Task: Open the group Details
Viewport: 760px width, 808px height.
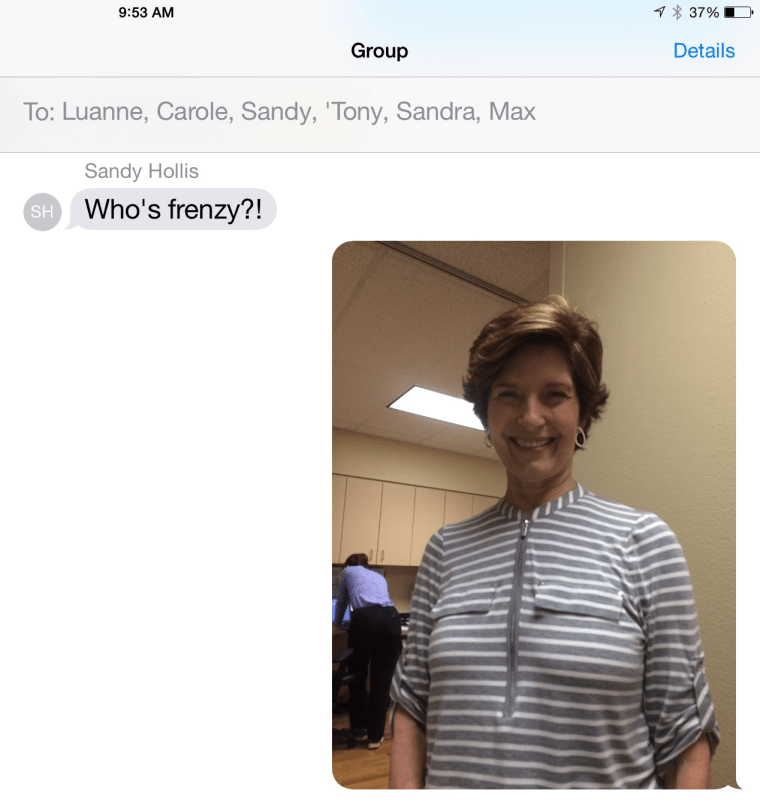Action: (x=703, y=51)
